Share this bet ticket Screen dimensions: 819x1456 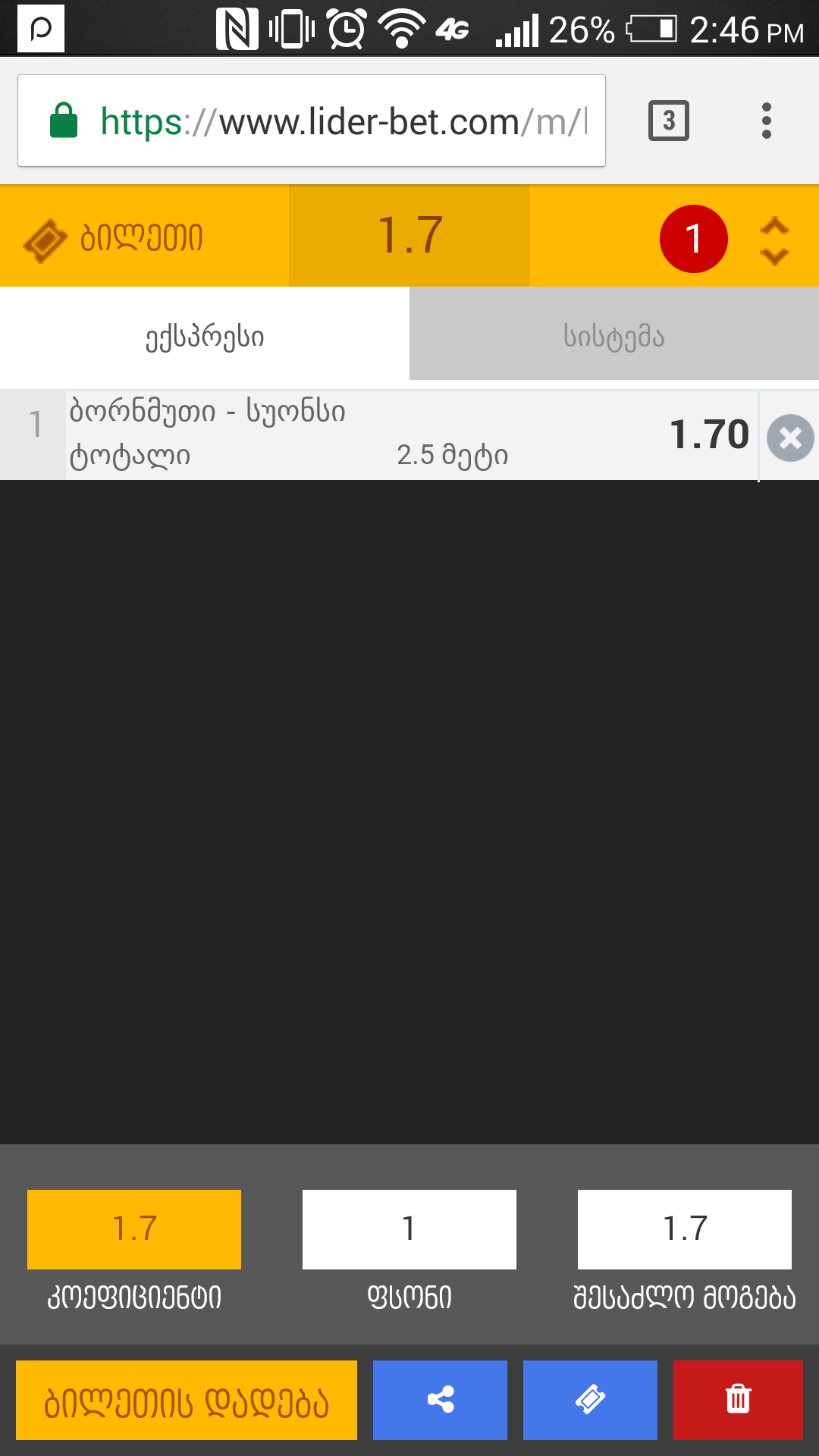click(x=440, y=1400)
